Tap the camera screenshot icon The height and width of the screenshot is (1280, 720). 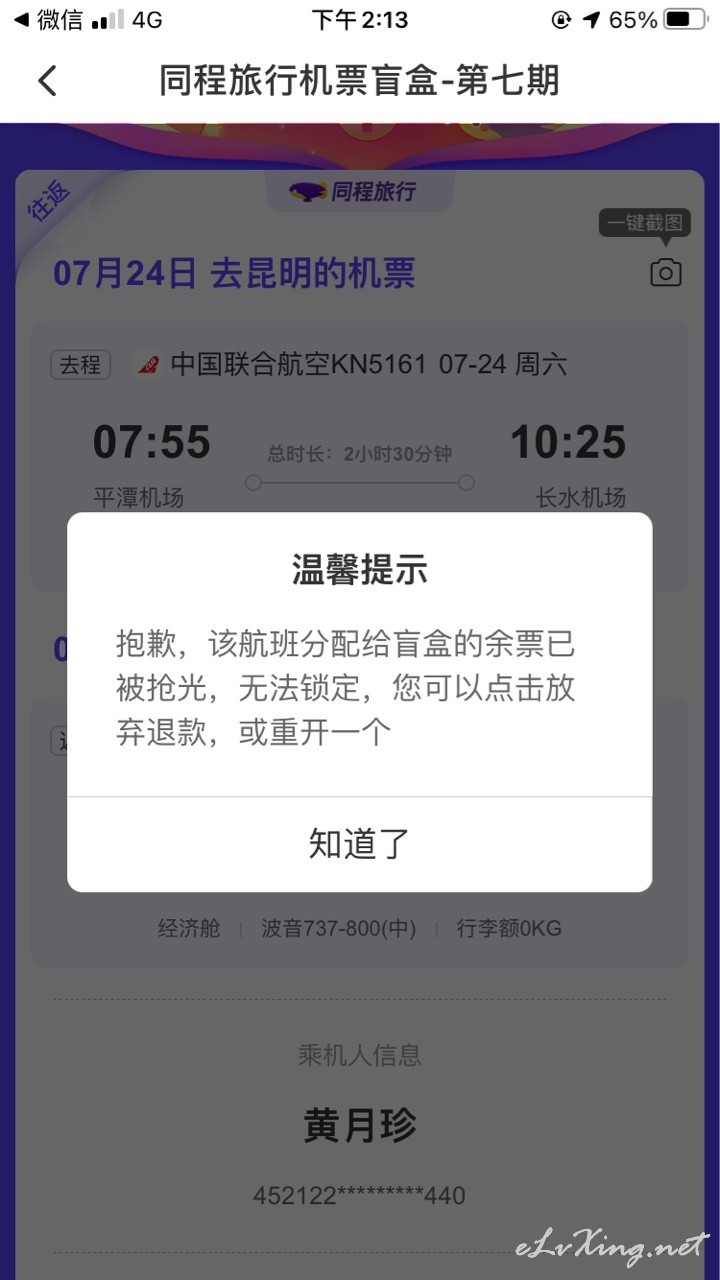(x=666, y=272)
